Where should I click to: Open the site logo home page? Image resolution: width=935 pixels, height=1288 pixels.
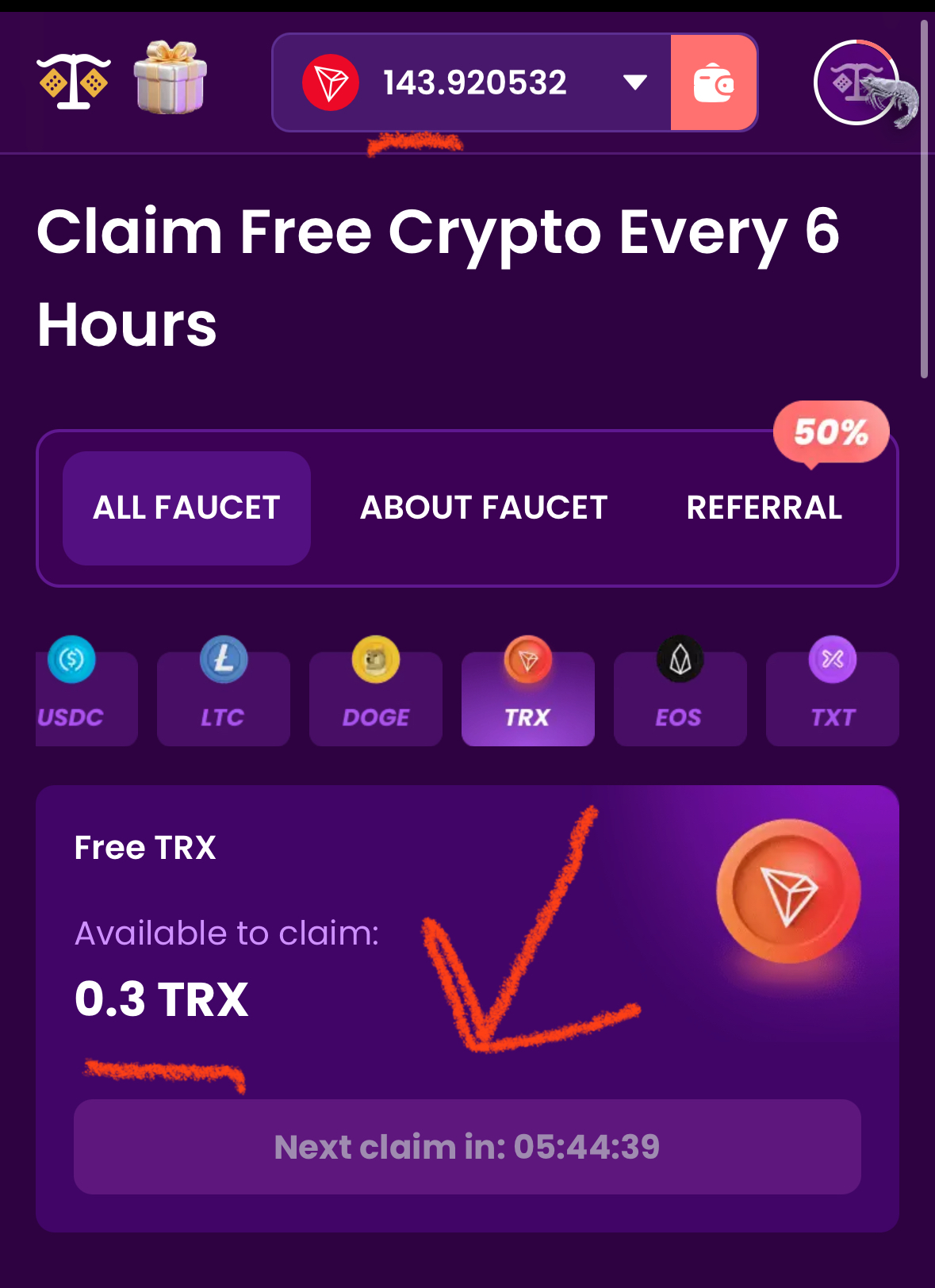click(74, 81)
